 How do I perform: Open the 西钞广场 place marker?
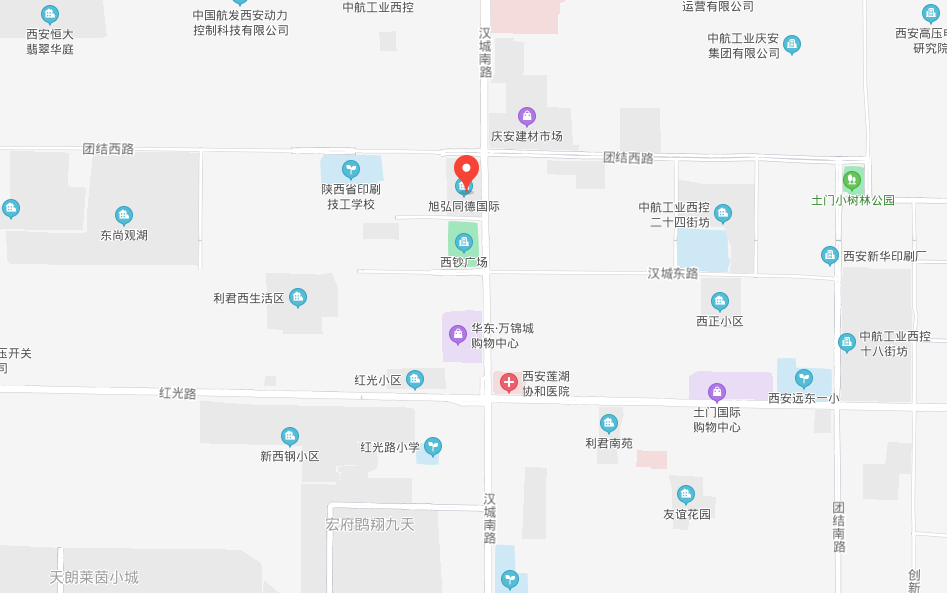463,242
